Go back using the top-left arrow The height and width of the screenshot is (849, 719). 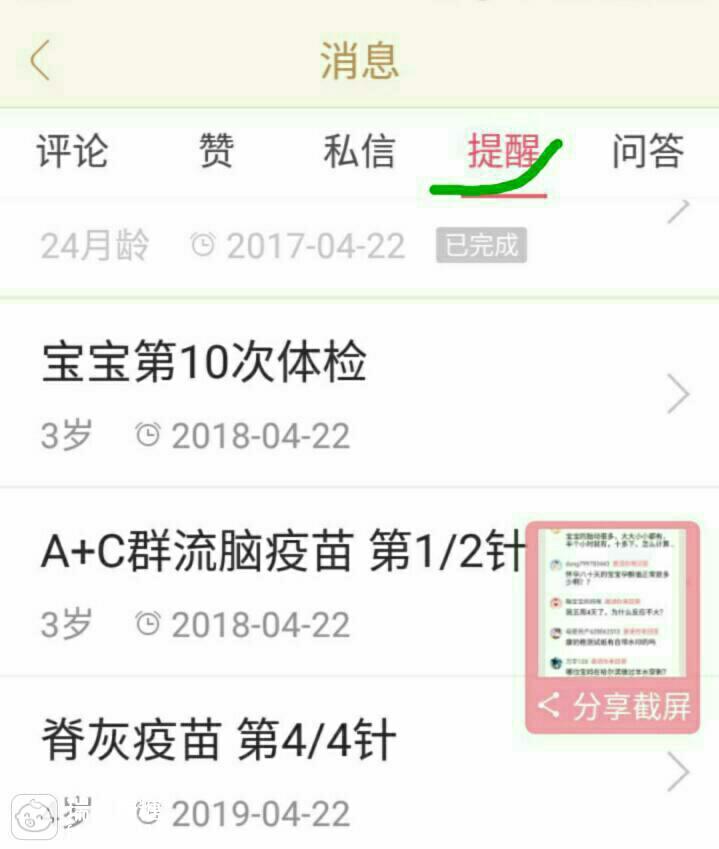[40, 60]
